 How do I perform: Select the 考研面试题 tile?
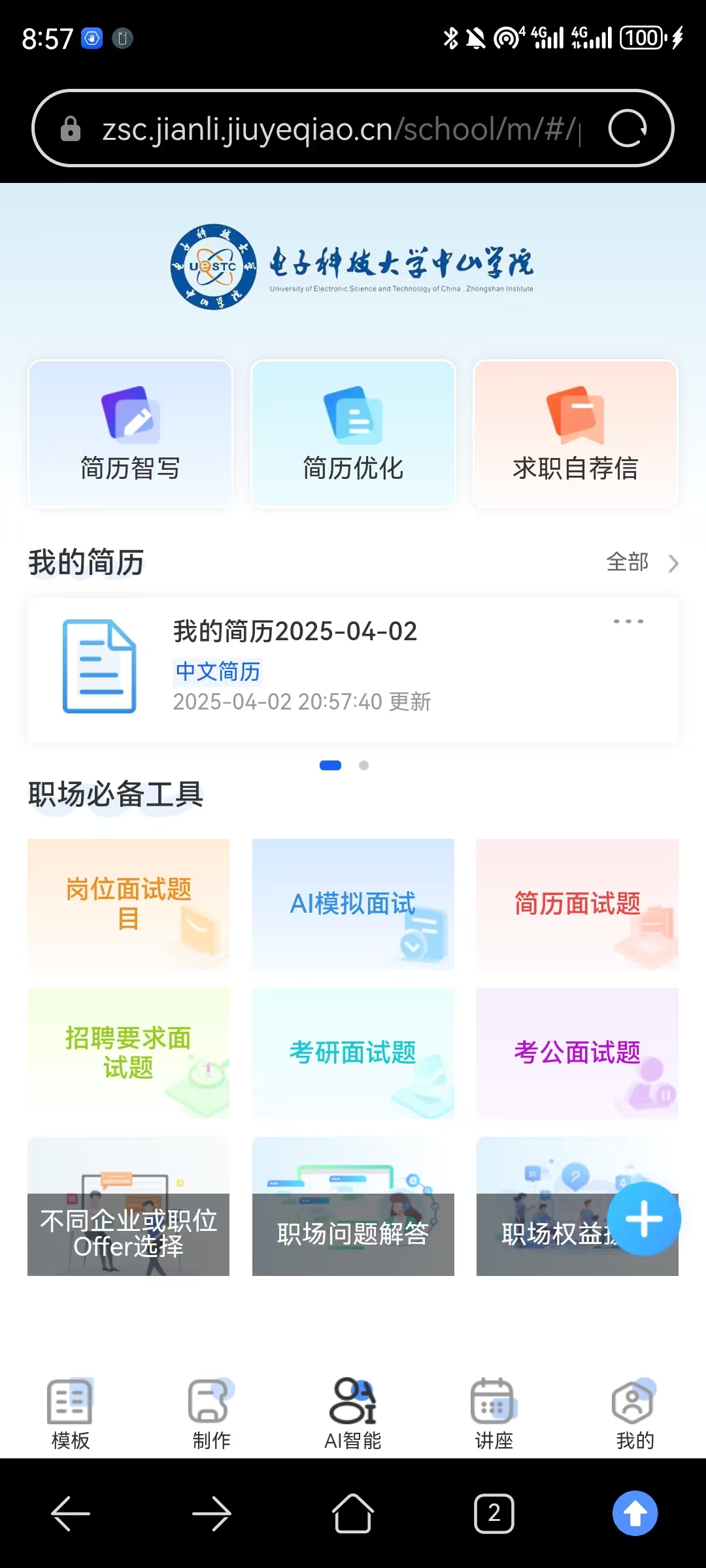(353, 1053)
